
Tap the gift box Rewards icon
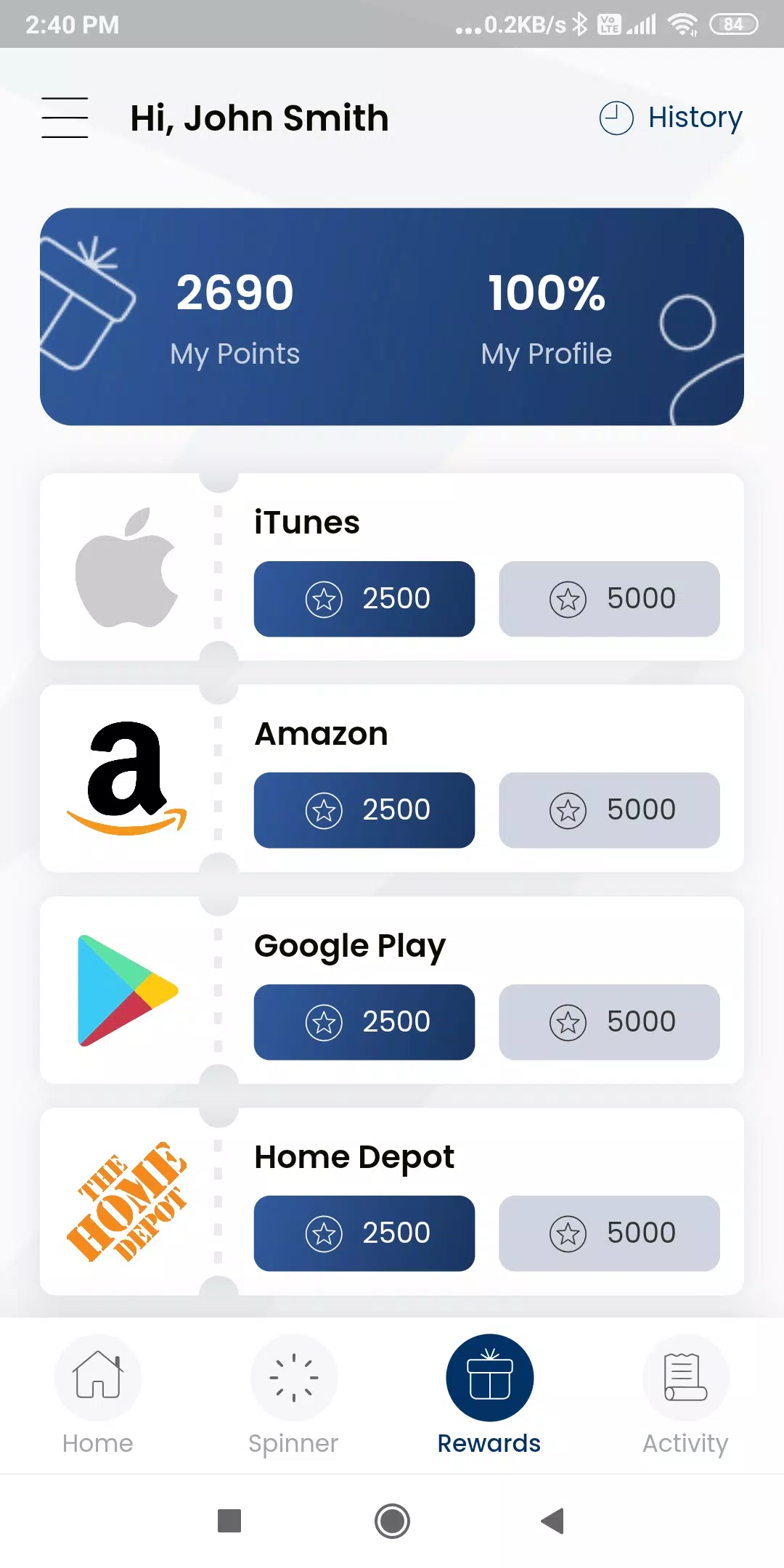click(489, 1376)
